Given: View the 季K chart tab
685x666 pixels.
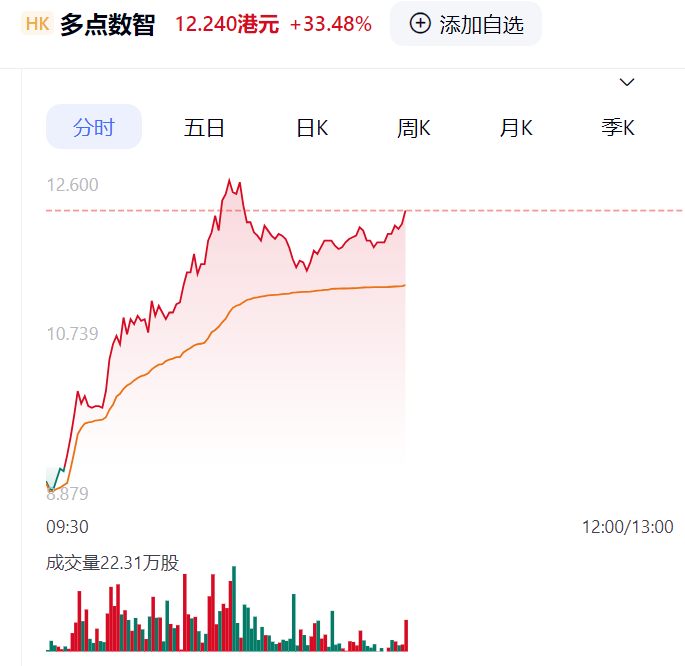Looking at the screenshot, I should (618, 127).
